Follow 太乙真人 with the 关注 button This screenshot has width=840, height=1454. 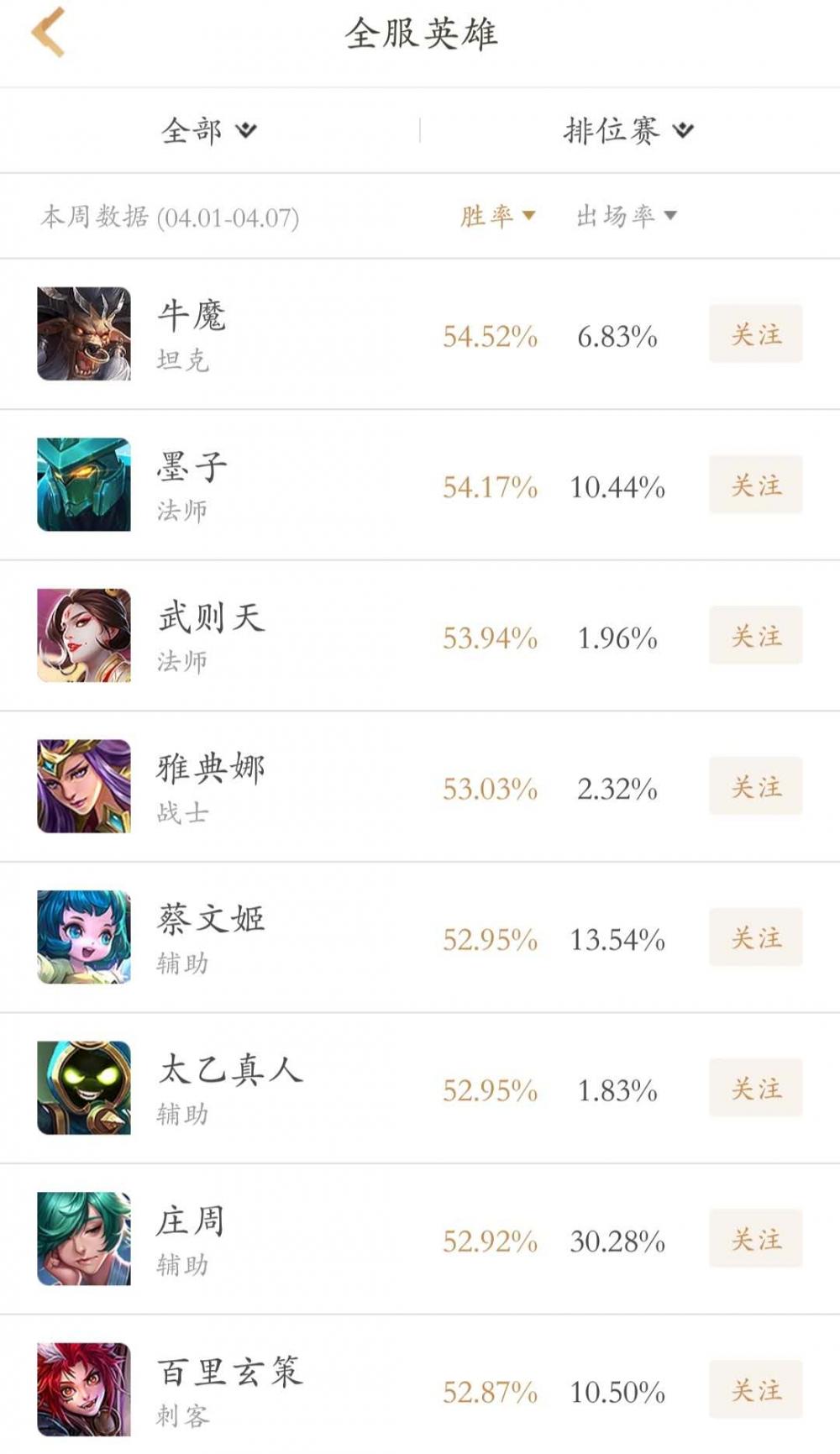[x=755, y=1089]
